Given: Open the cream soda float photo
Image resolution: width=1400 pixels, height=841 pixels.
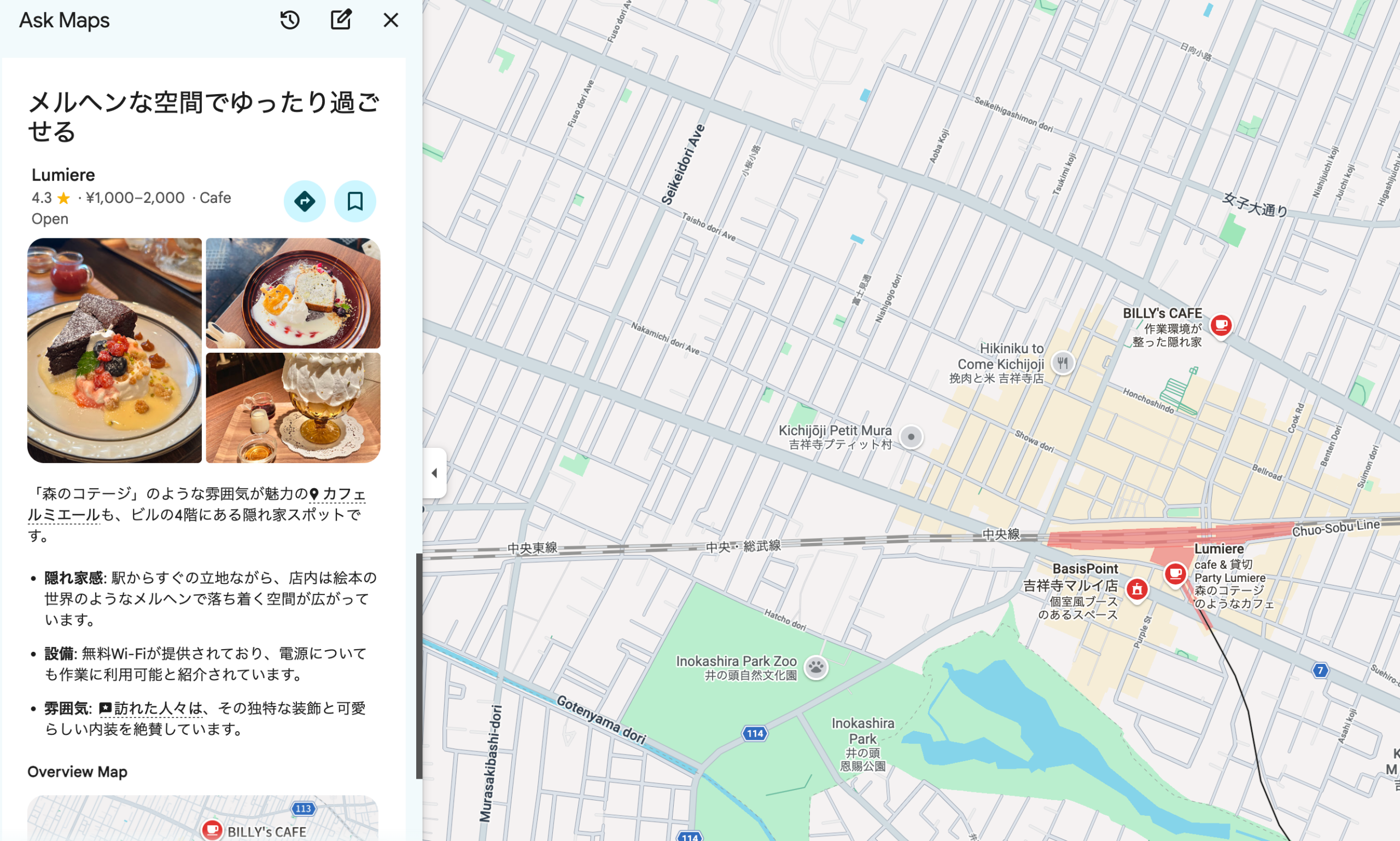Looking at the screenshot, I should point(293,407).
